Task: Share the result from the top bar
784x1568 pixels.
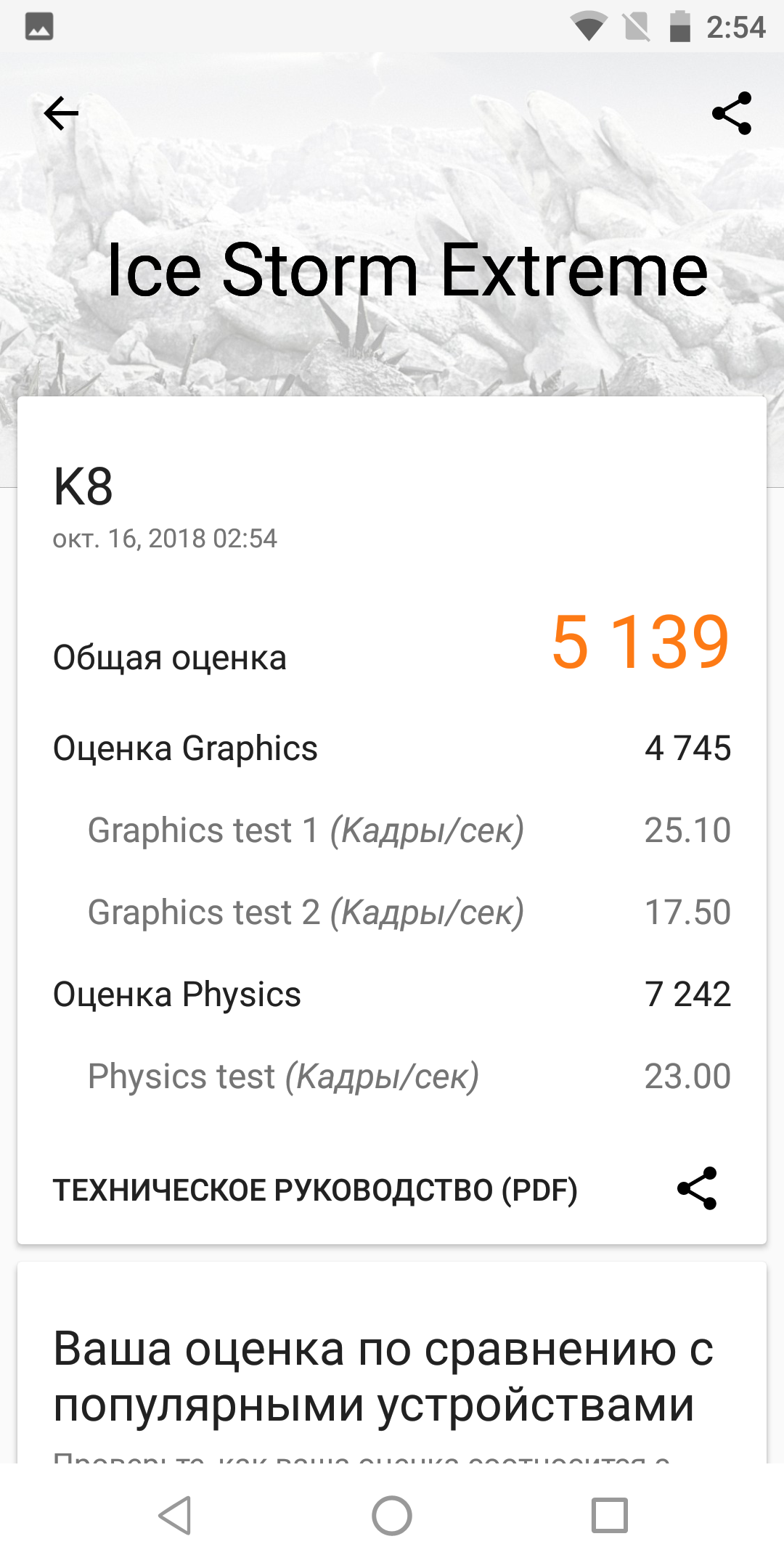Action: point(732,113)
